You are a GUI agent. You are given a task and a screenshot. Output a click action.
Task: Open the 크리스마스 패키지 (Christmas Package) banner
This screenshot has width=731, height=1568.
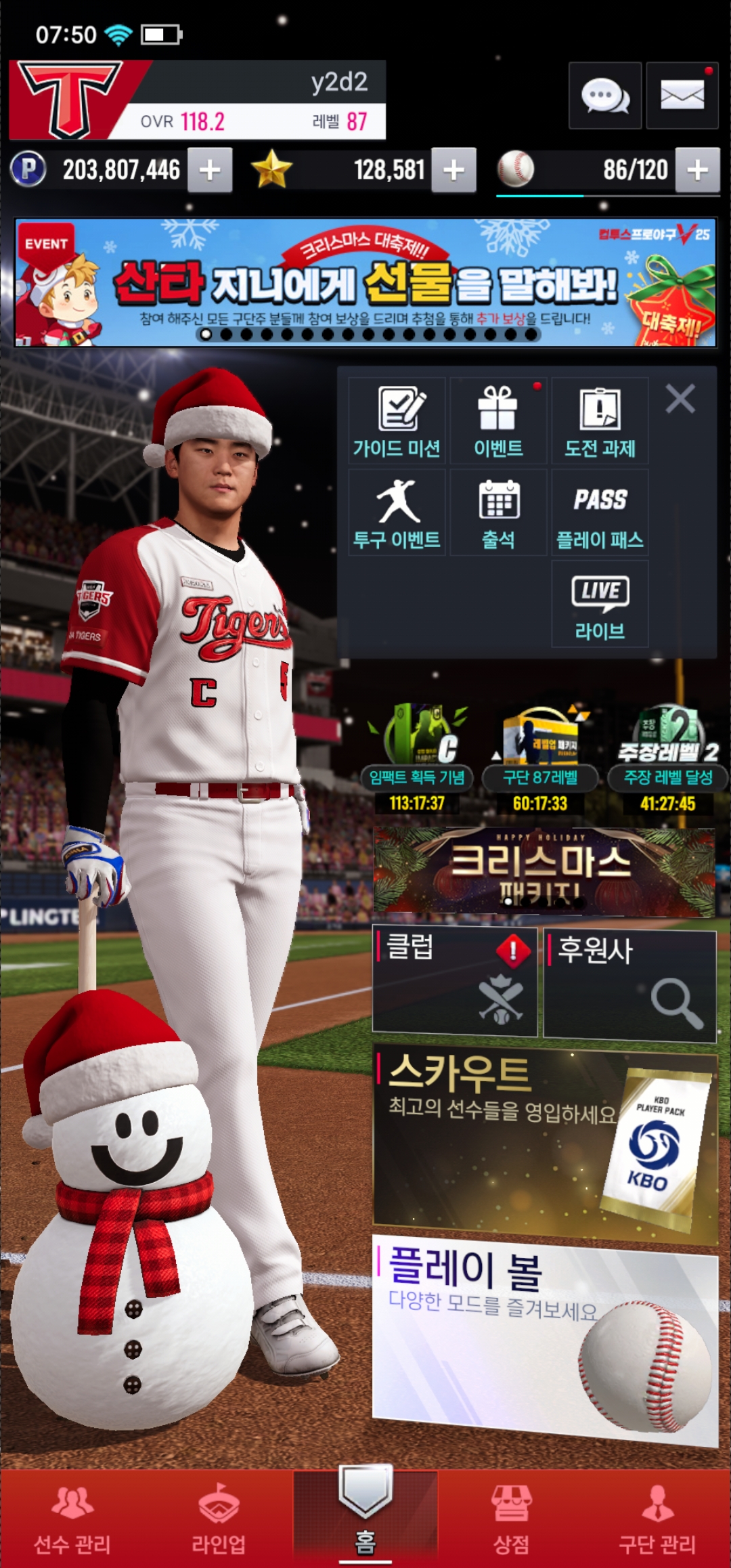(544, 871)
